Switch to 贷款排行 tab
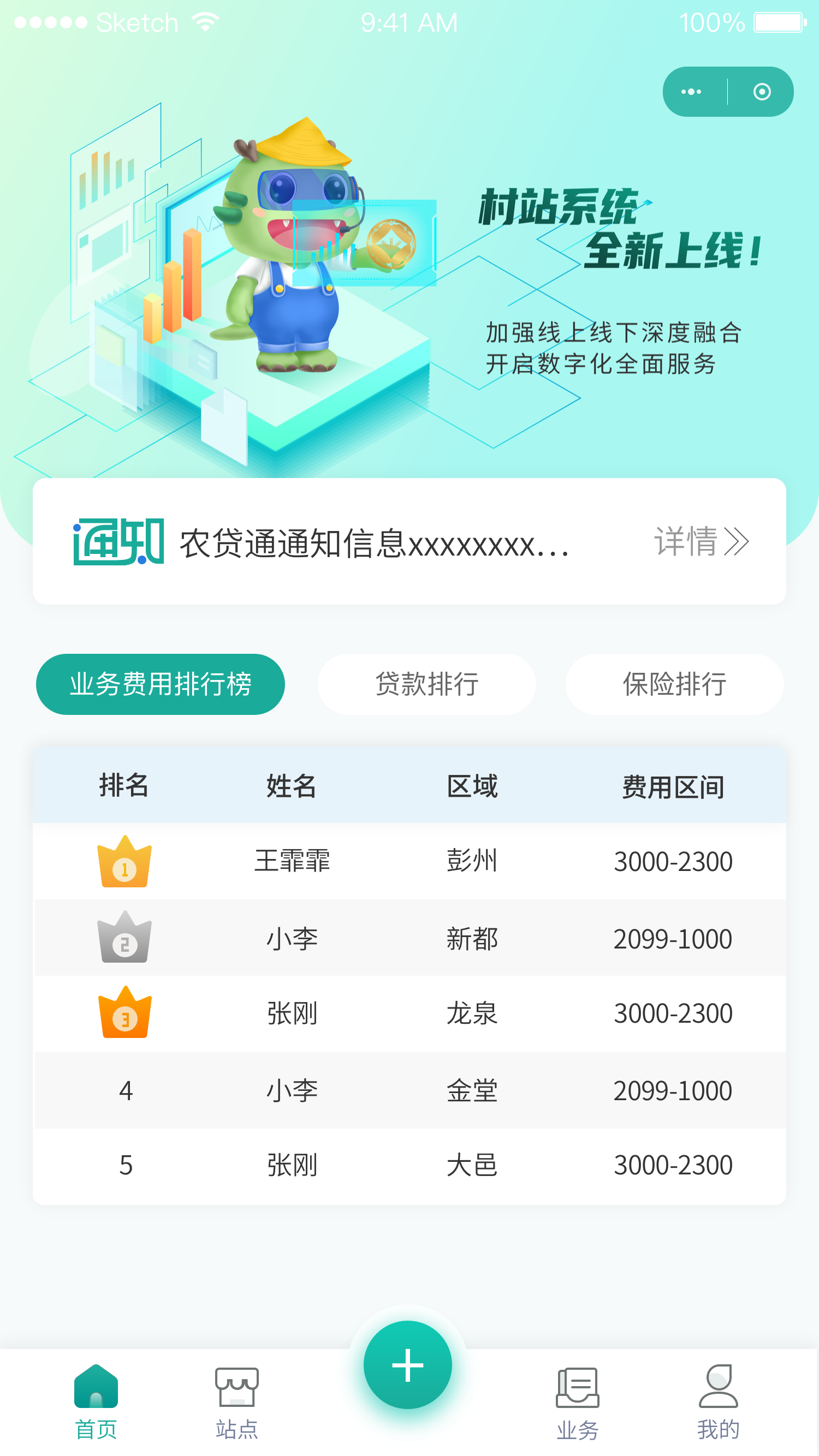The width and height of the screenshot is (819, 1456). click(x=426, y=684)
